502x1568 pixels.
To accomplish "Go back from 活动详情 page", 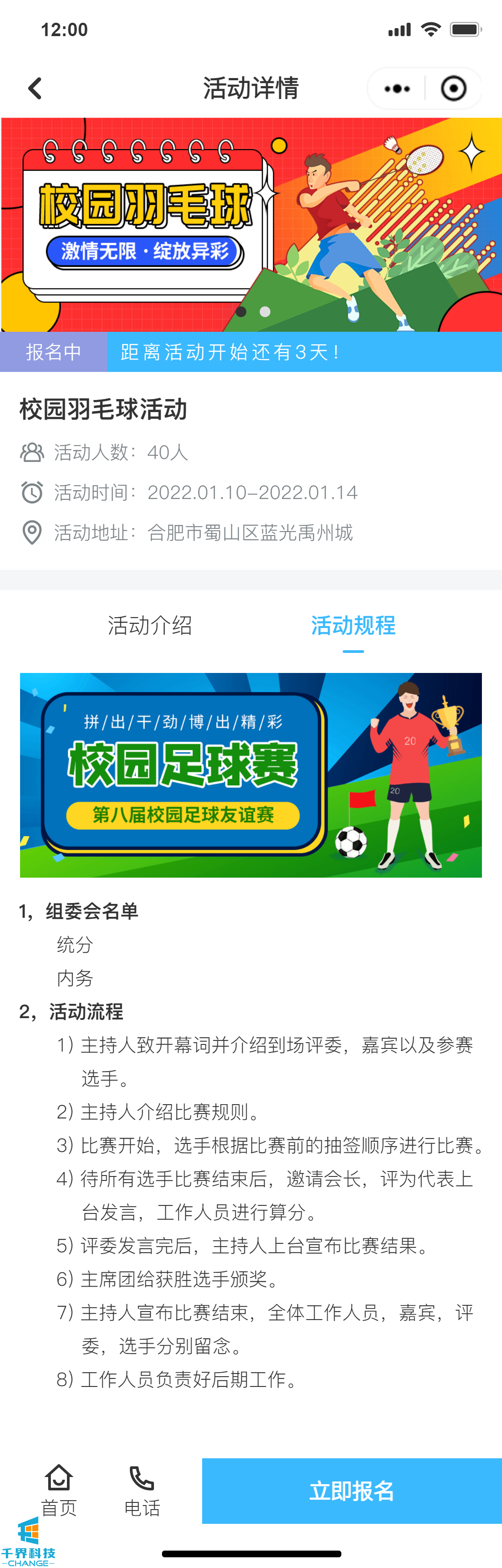I will [x=35, y=88].
